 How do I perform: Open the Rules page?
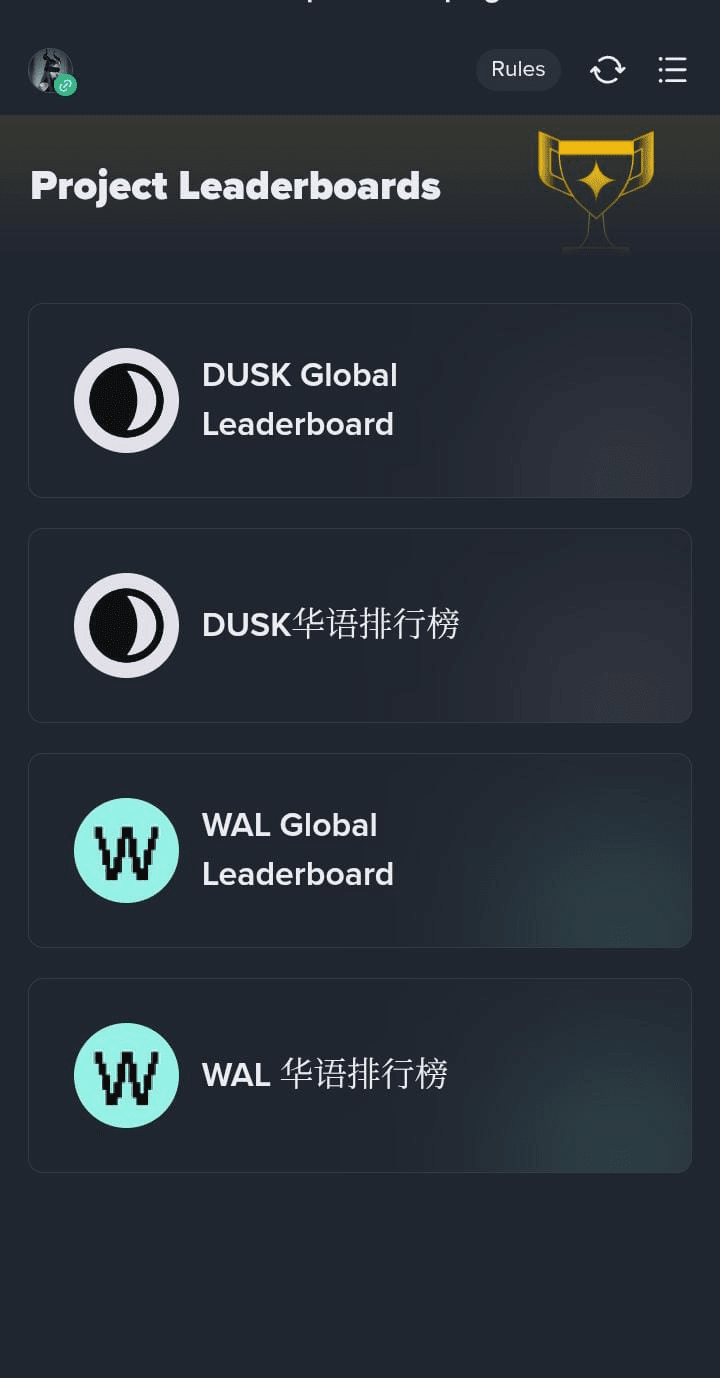[x=518, y=70]
